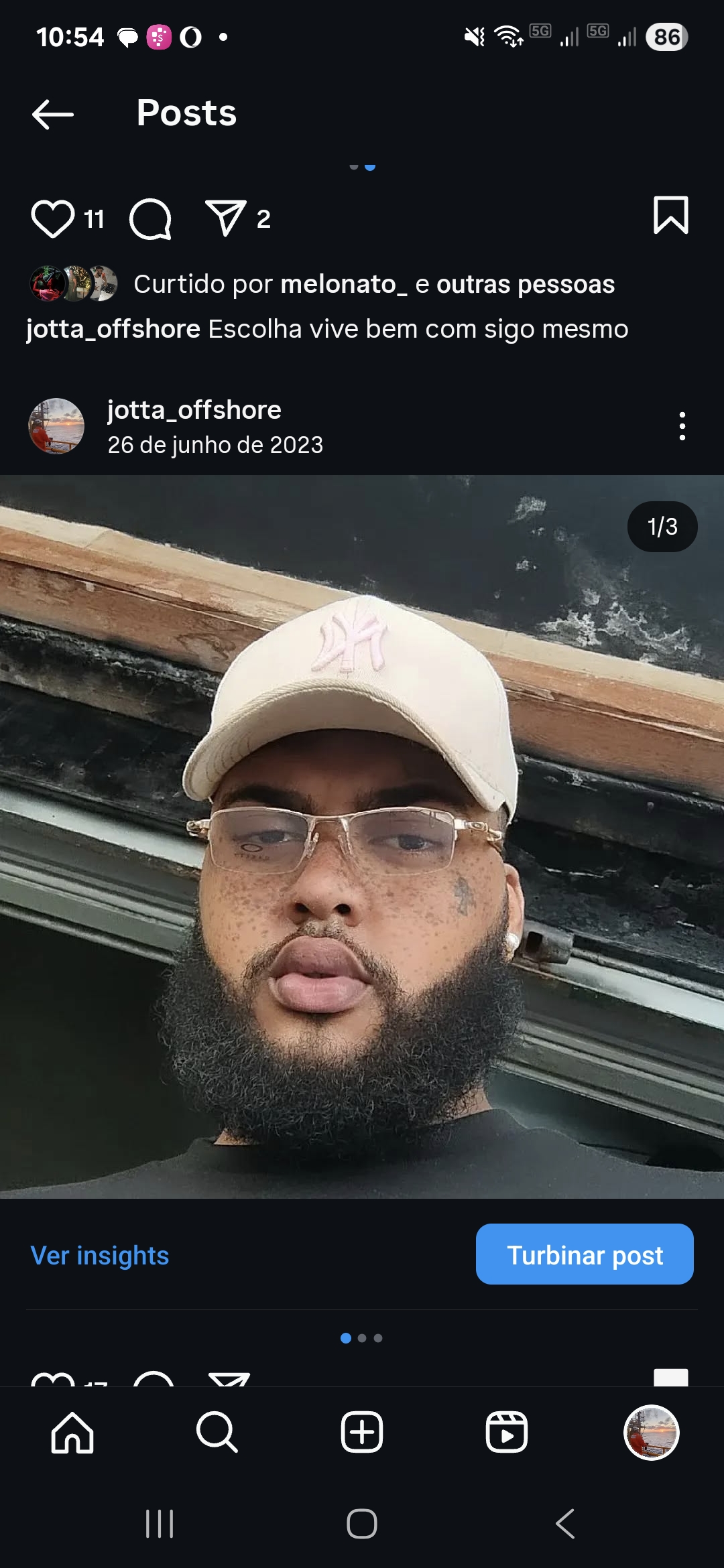Image resolution: width=724 pixels, height=1568 pixels.
Task: Share the post that has 2 shares
Action: pyautogui.click(x=225, y=218)
